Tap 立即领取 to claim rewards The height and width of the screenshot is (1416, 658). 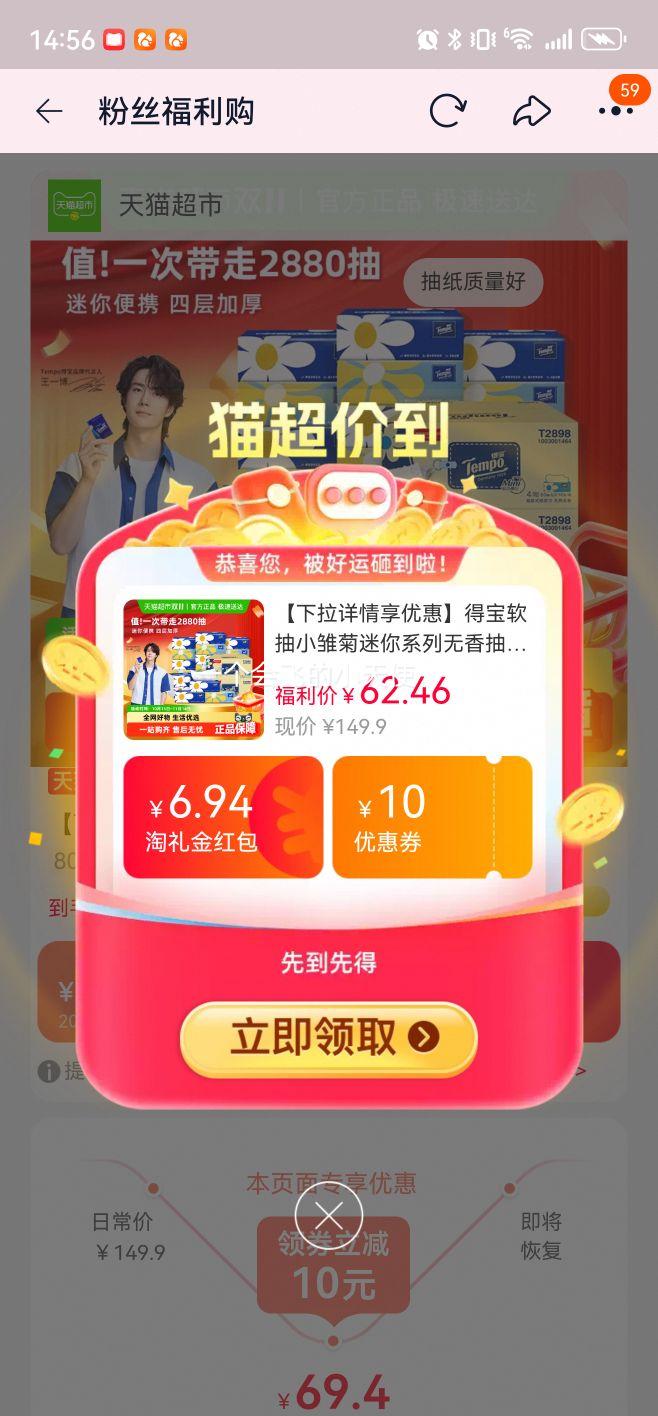328,1038
